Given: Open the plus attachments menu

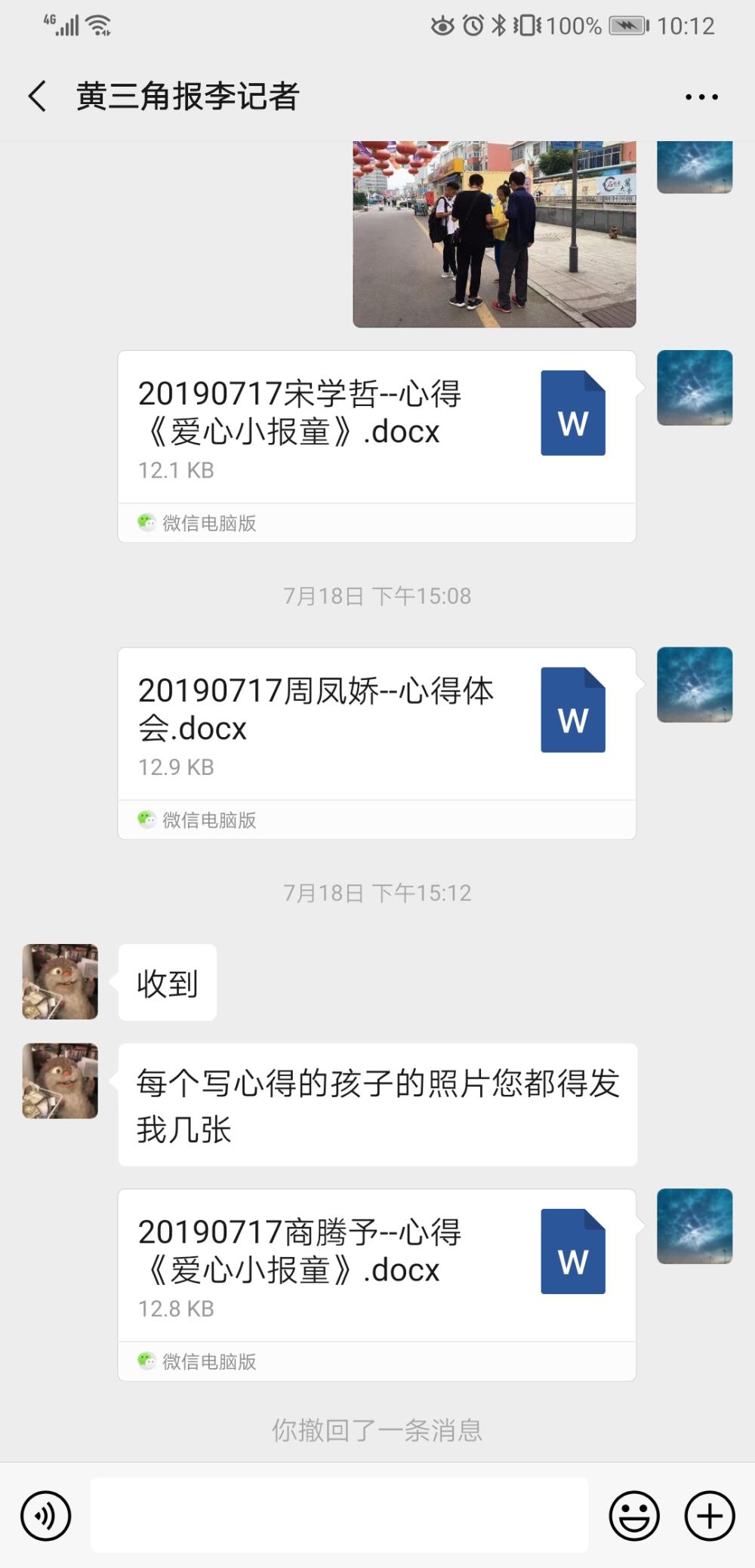Looking at the screenshot, I should point(710,1516).
